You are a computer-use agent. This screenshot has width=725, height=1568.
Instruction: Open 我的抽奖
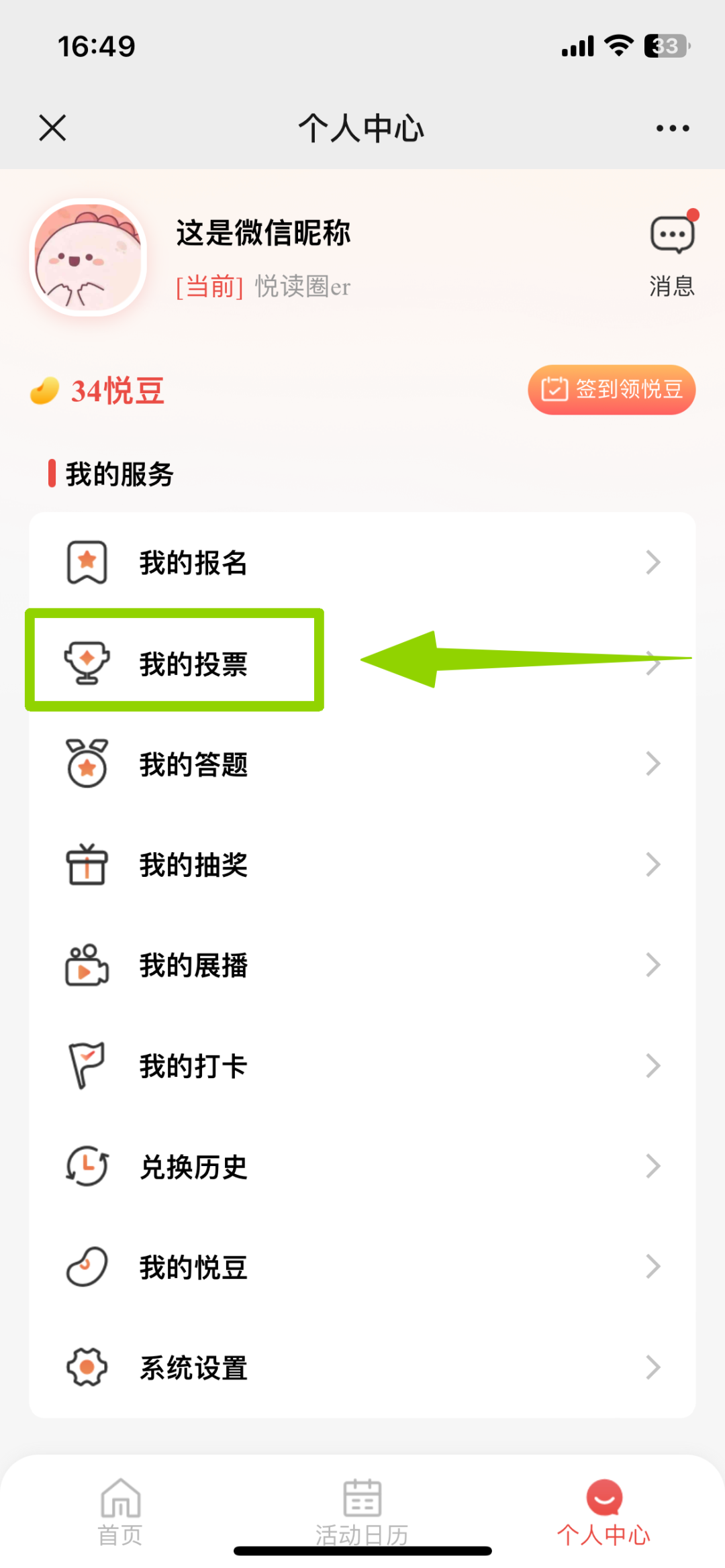tap(362, 864)
